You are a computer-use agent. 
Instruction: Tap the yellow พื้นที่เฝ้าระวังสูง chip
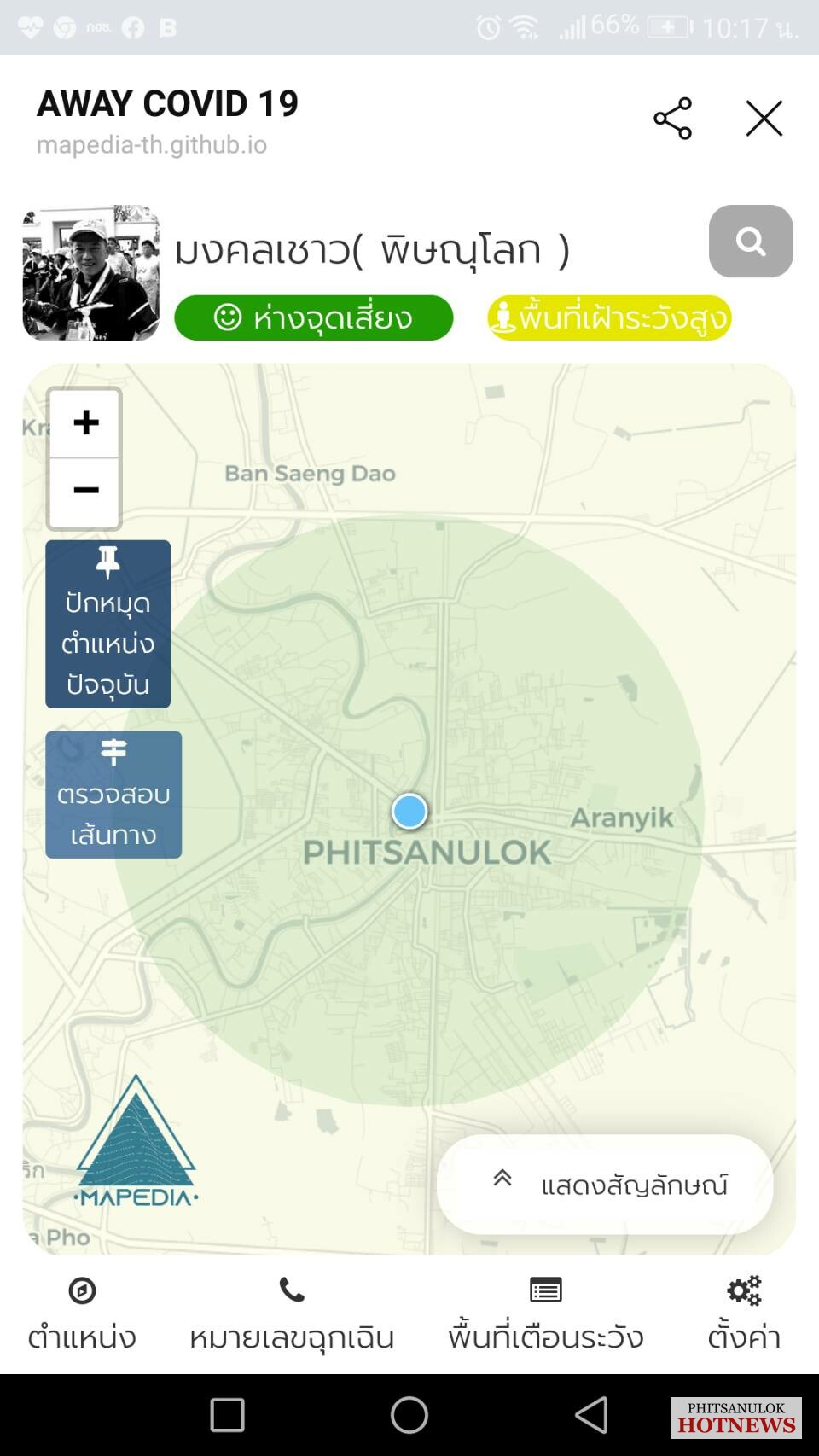pos(609,317)
